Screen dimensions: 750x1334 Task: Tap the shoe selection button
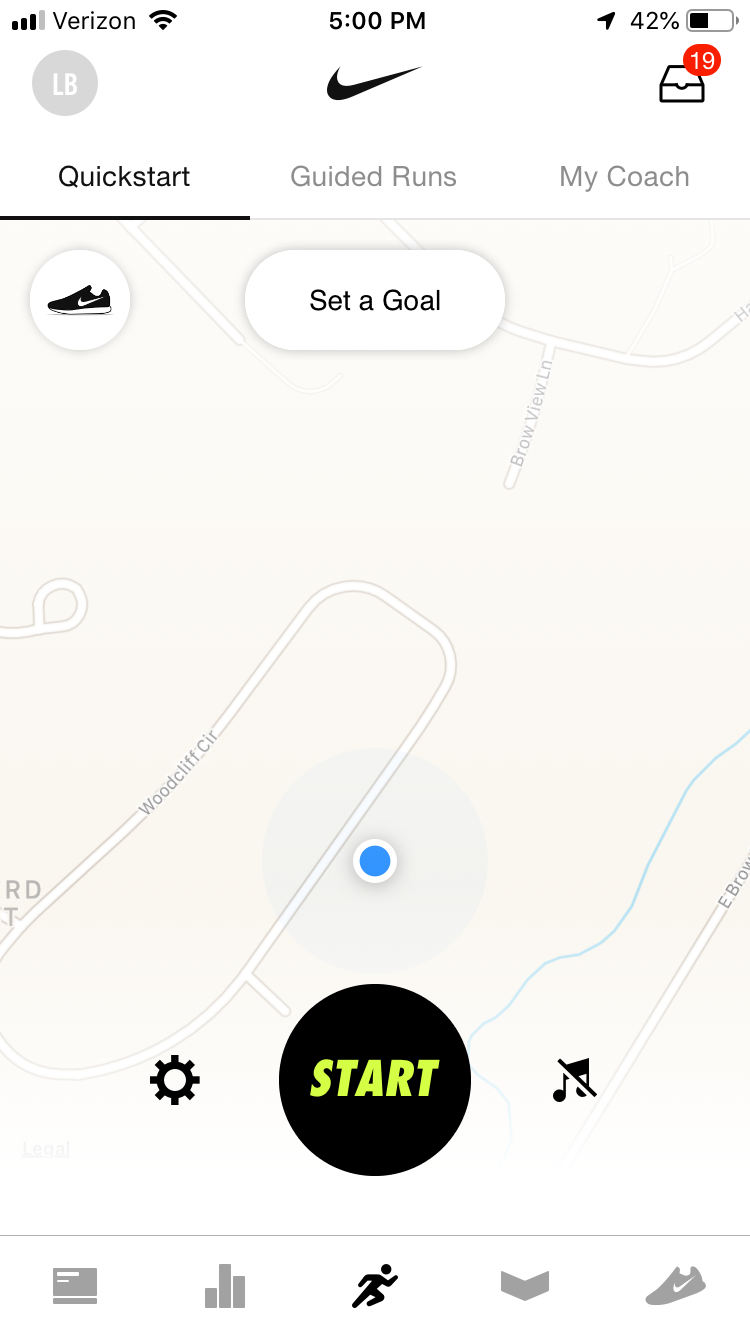[x=80, y=299]
